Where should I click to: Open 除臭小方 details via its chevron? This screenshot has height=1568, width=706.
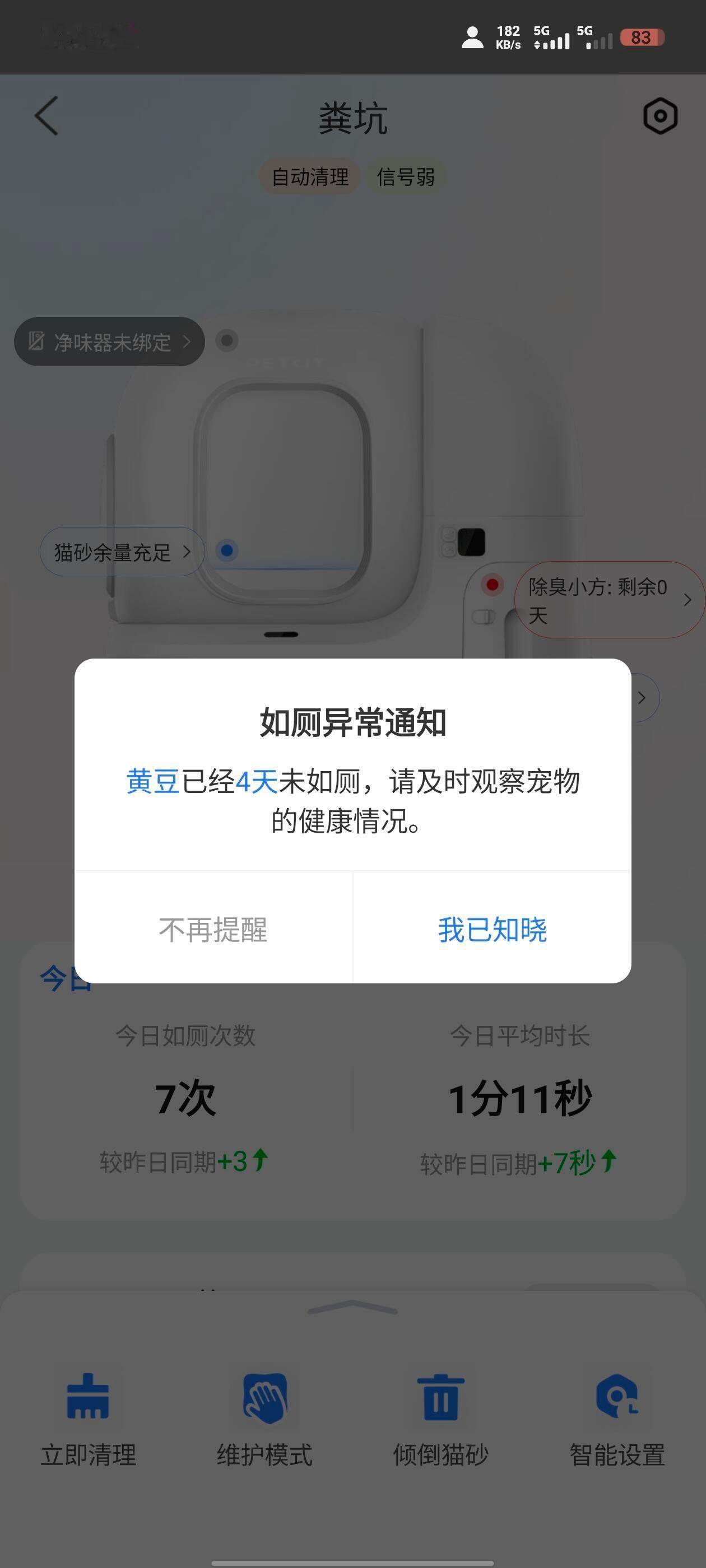[x=686, y=600]
